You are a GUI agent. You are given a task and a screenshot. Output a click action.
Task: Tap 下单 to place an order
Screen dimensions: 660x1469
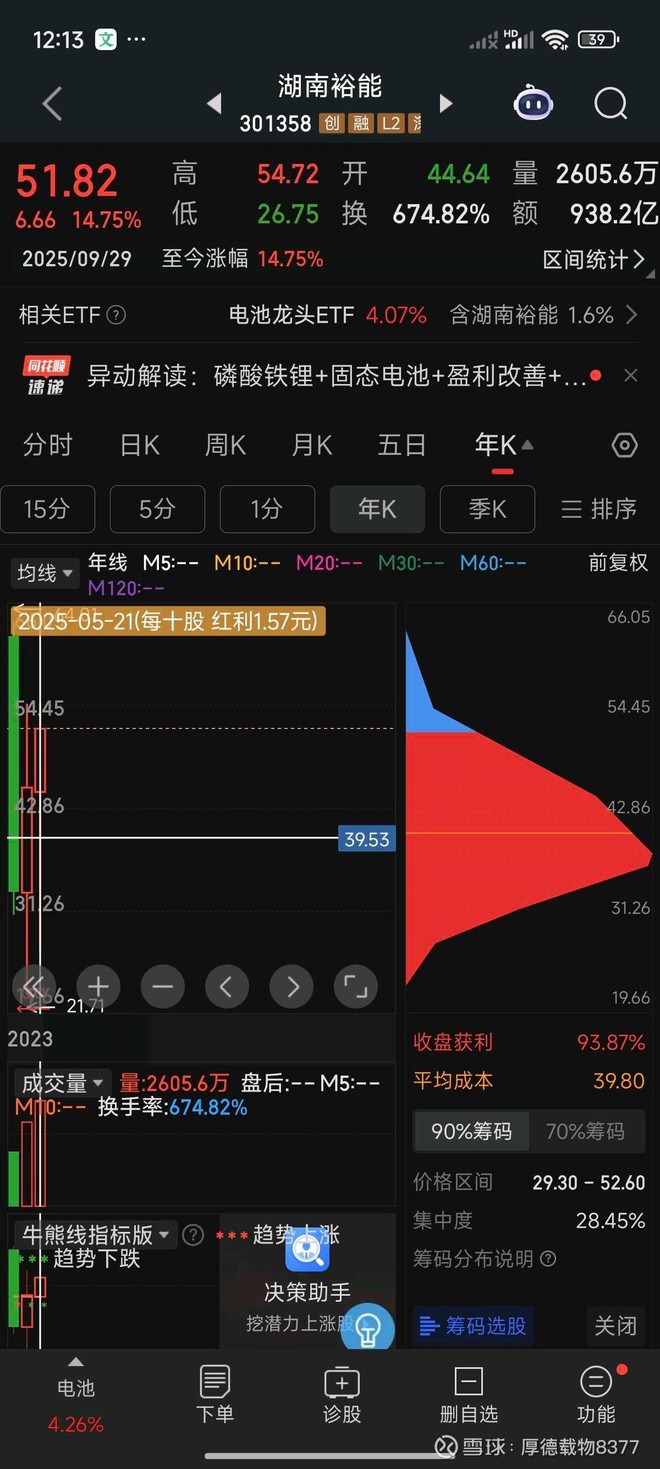click(215, 1394)
